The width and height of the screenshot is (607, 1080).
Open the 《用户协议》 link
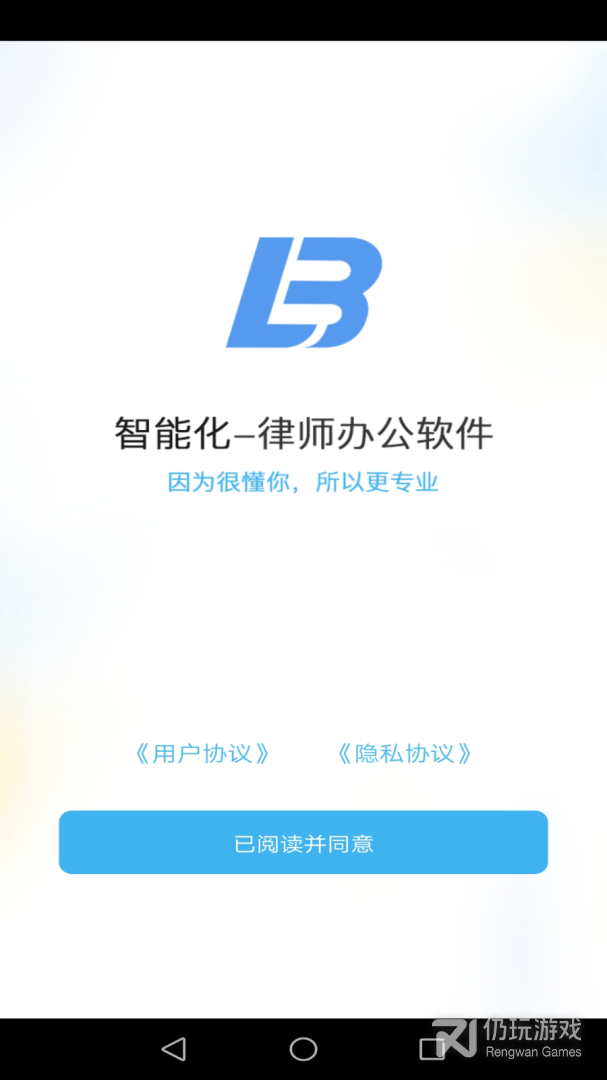point(202,753)
